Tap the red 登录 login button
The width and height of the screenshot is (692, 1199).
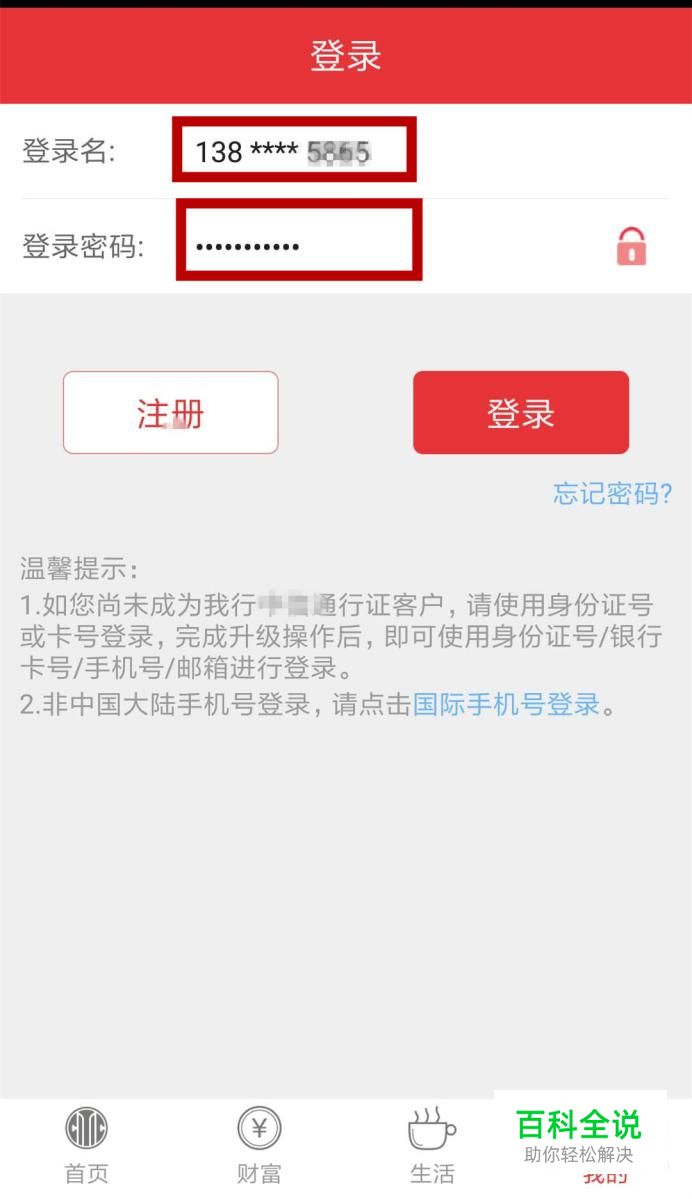[521, 413]
